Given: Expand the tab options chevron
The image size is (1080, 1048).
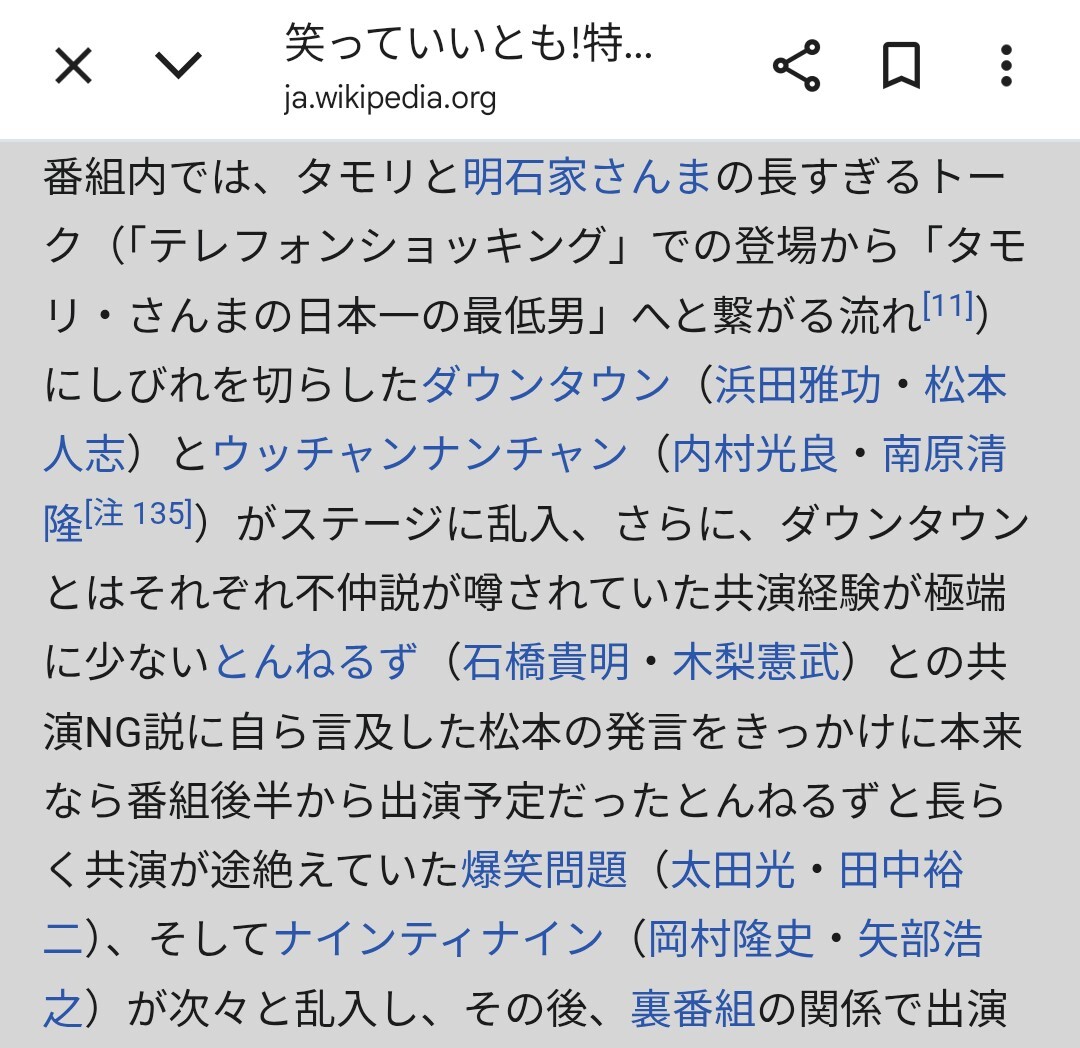Looking at the screenshot, I should pyautogui.click(x=180, y=68).
